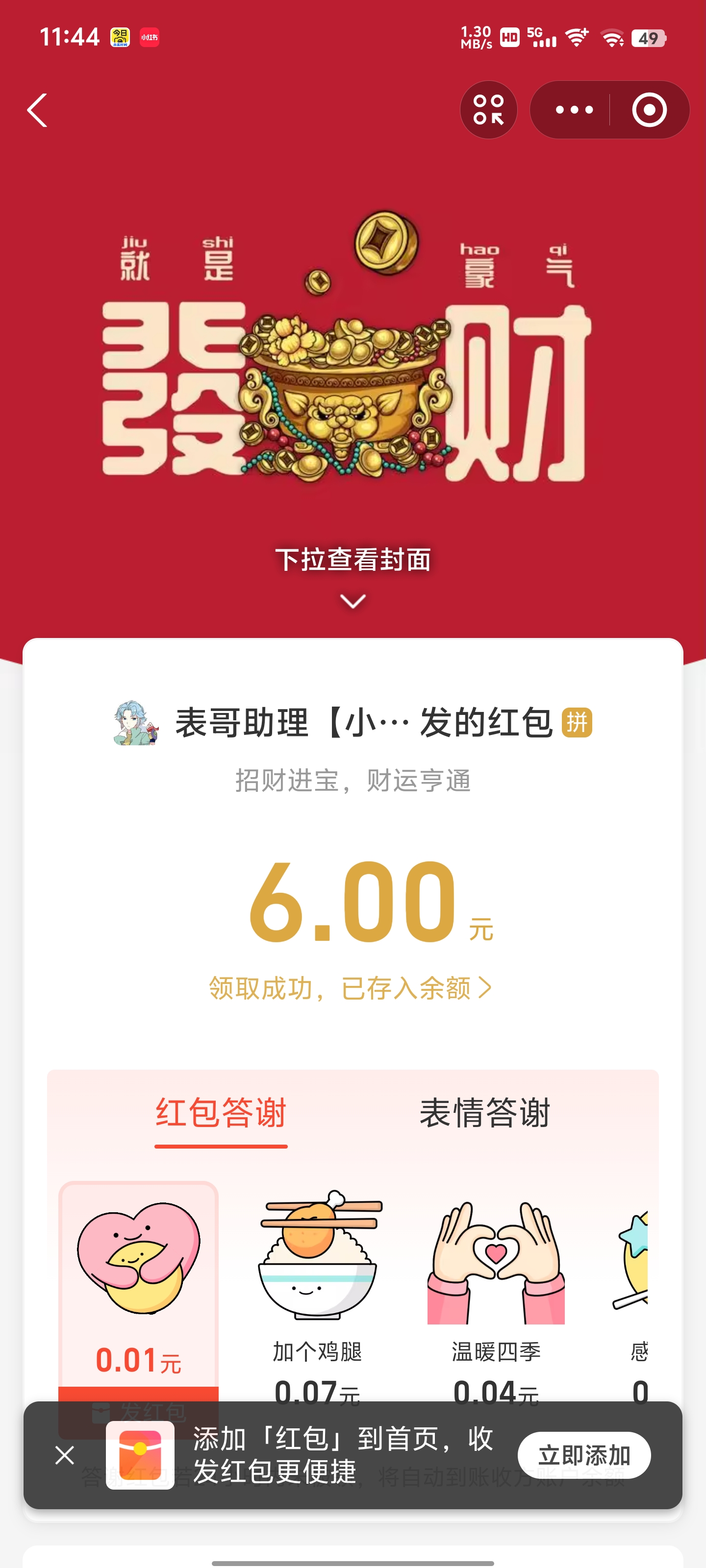Go back using the top-left arrow

(38, 110)
